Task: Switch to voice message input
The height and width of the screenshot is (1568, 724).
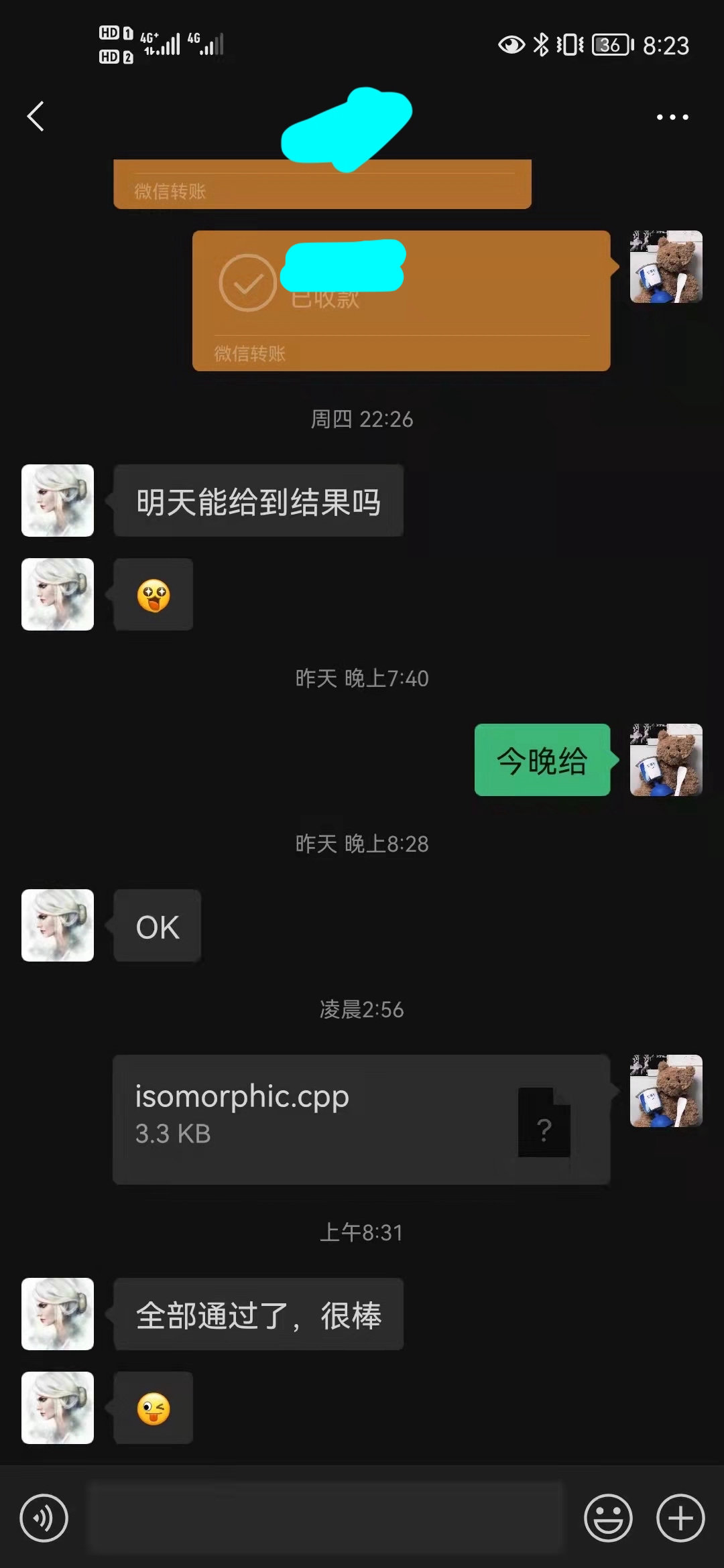Action: pyautogui.click(x=44, y=1518)
